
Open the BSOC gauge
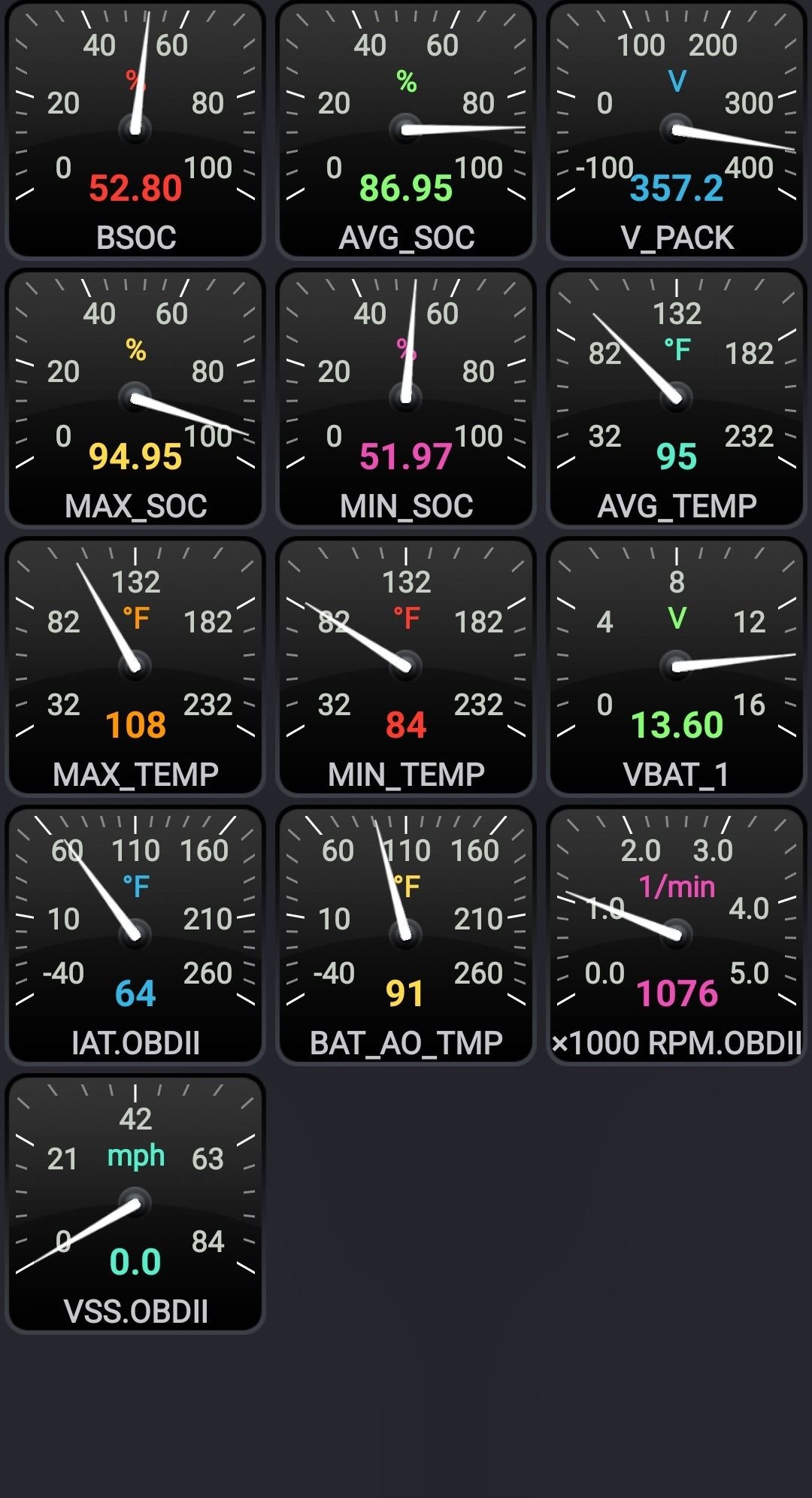[x=135, y=129]
